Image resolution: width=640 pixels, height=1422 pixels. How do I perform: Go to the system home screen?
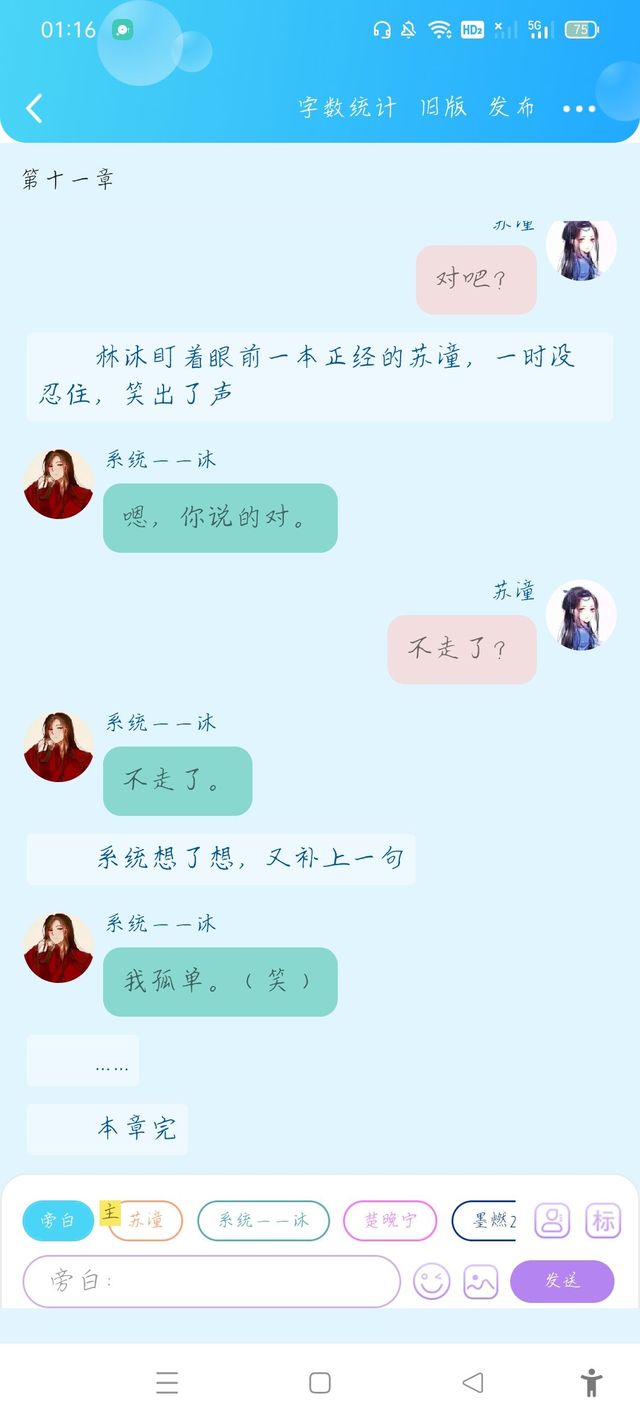click(x=320, y=1383)
